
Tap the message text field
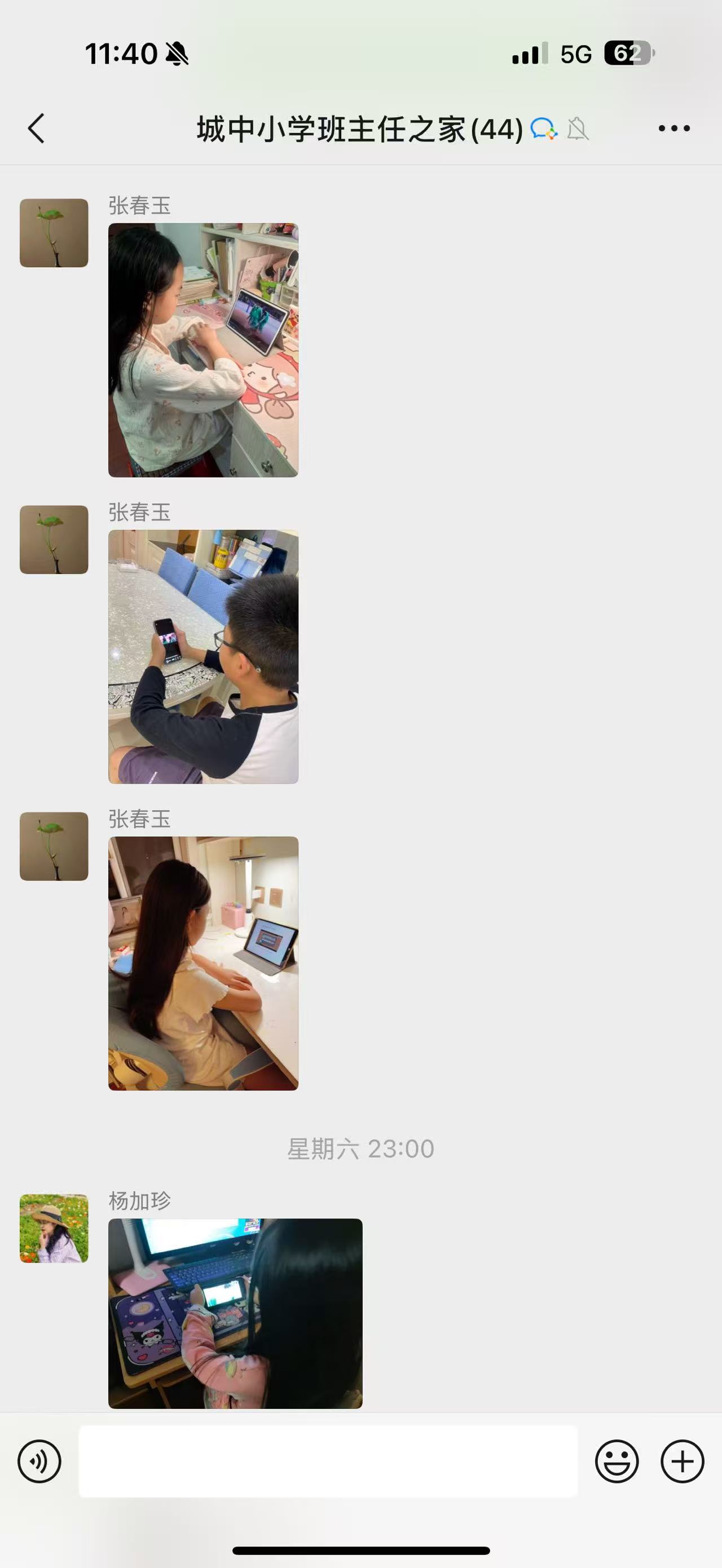(328, 1461)
